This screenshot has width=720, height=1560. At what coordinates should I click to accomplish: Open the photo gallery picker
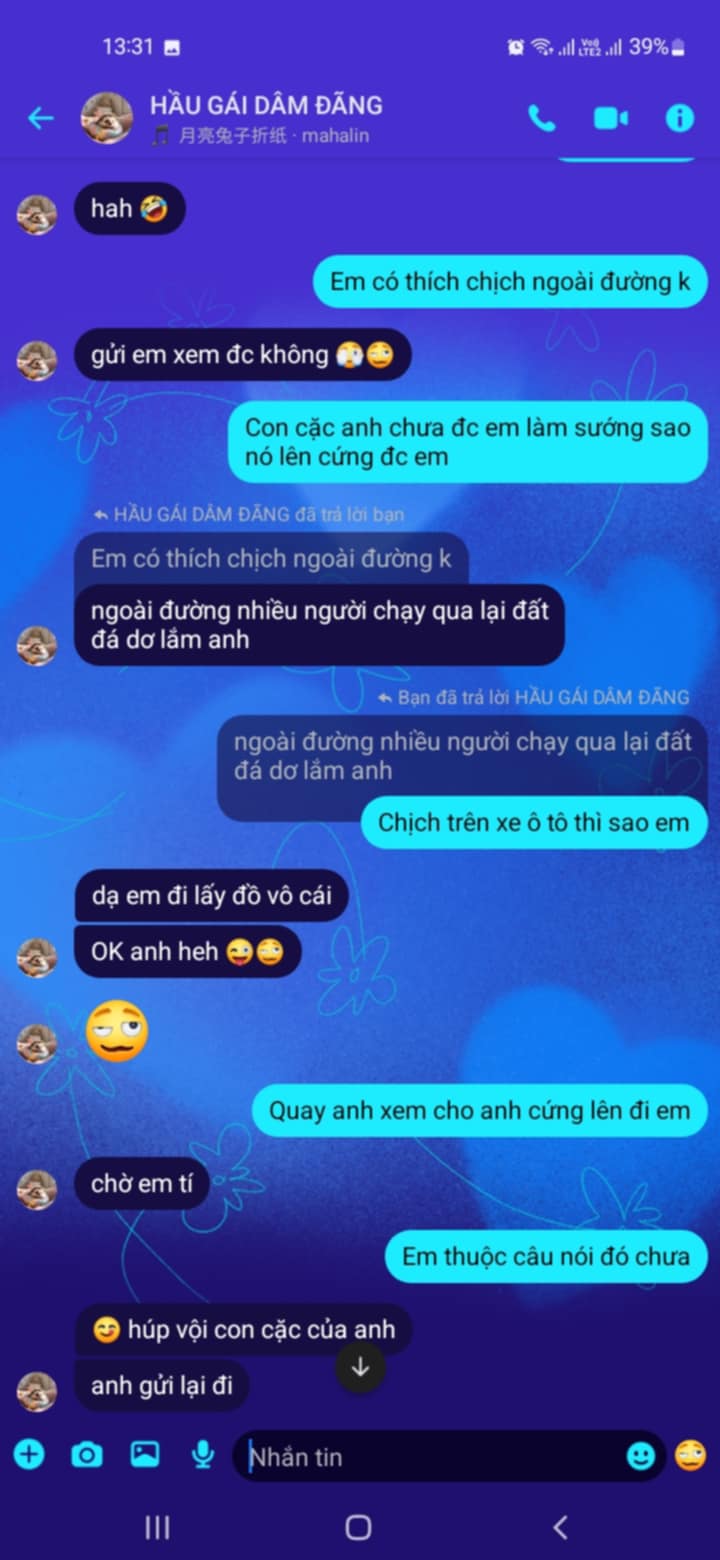pos(145,1454)
